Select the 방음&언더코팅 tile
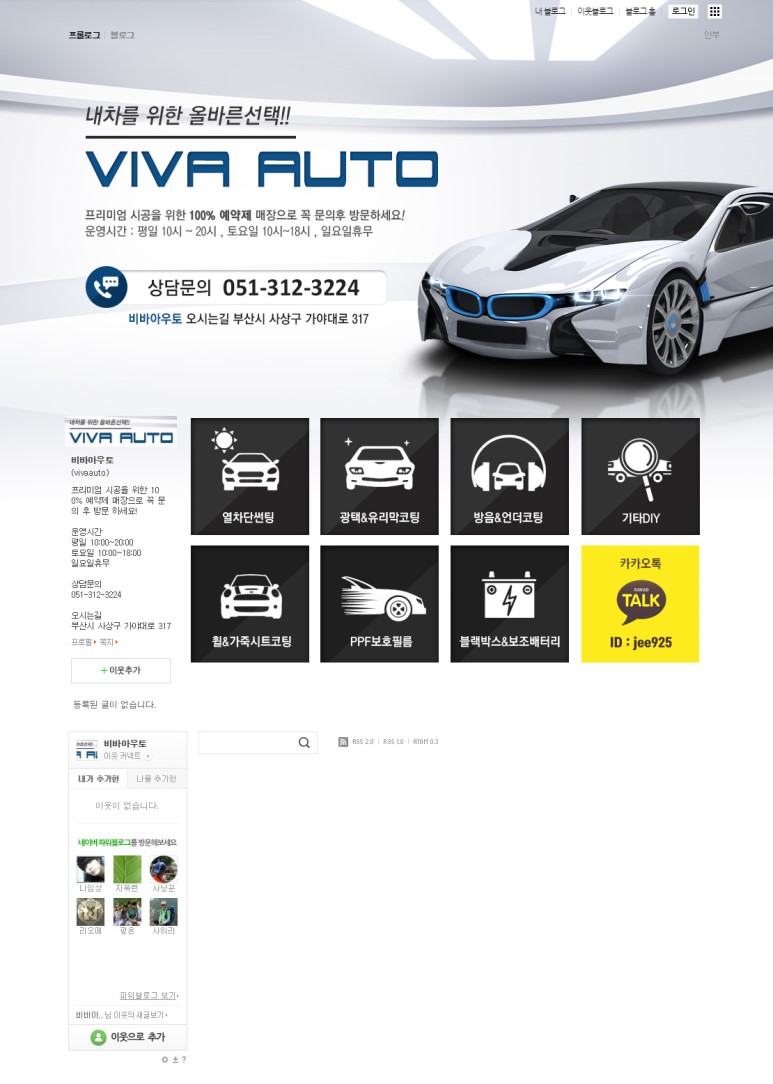 (509, 476)
